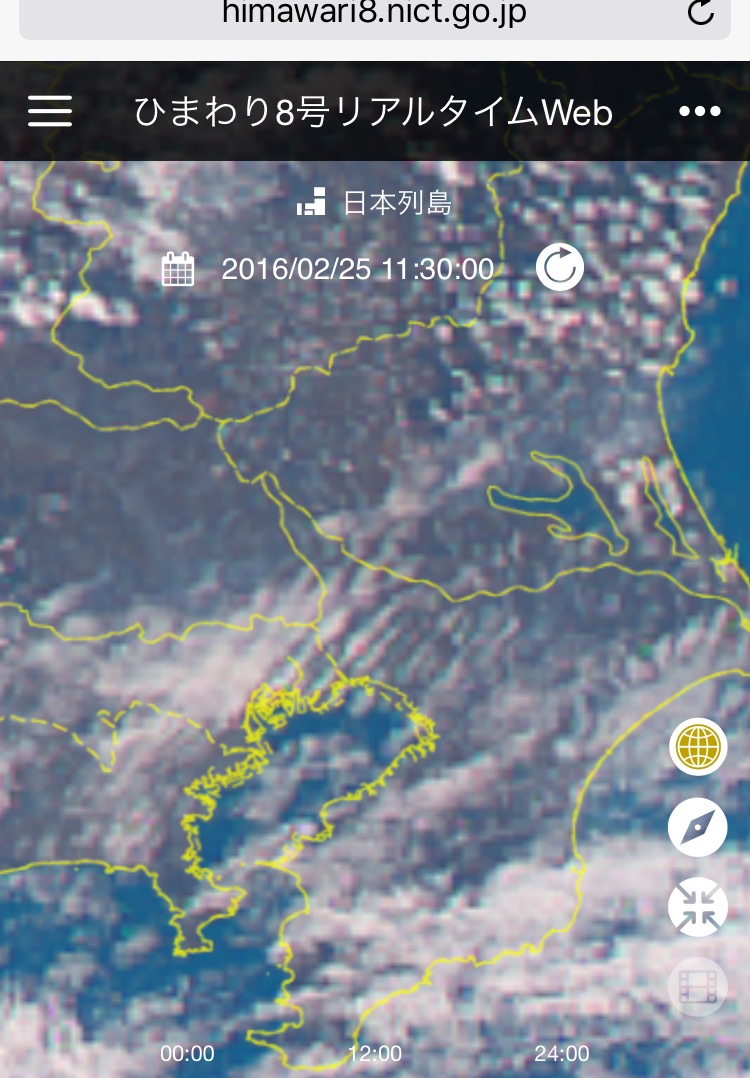Image resolution: width=750 pixels, height=1078 pixels.
Task: Select the himawari8.nict.go.jp address bar
Action: click(375, 14)
